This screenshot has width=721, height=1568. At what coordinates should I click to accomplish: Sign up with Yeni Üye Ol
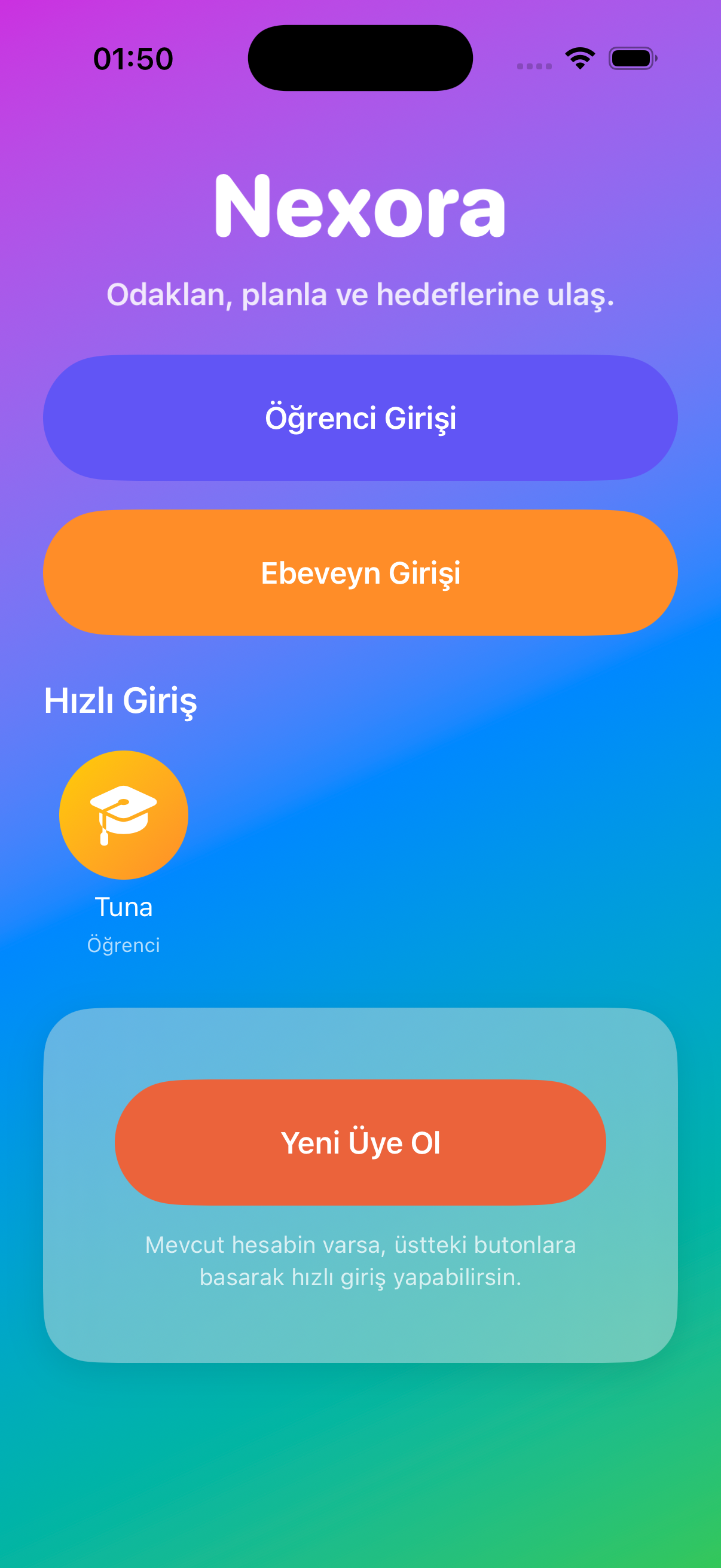[x=360, y=1142]
